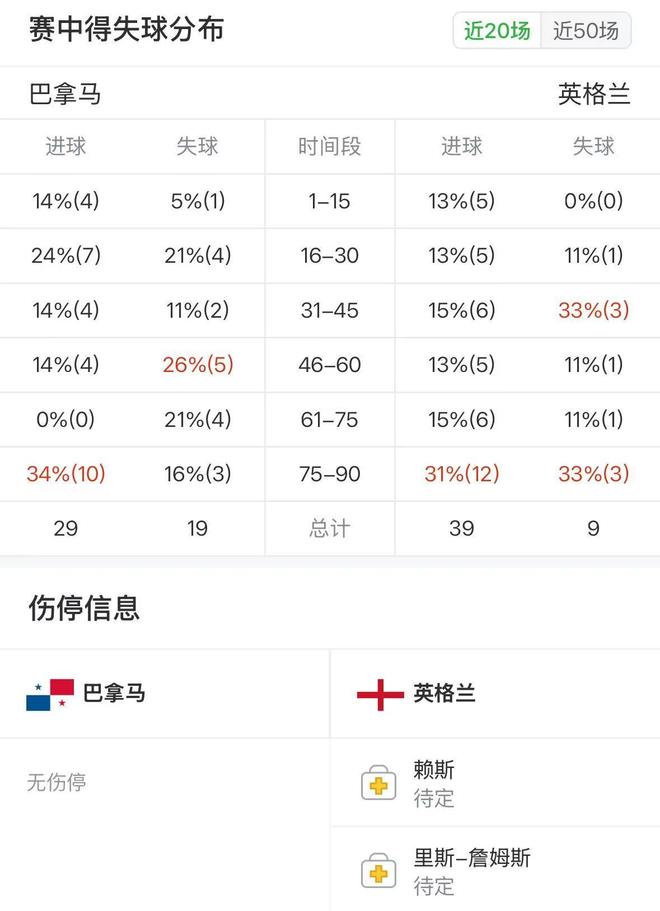Switch to the 近50场 segment

pyautogui.click(x=586, y=30)
